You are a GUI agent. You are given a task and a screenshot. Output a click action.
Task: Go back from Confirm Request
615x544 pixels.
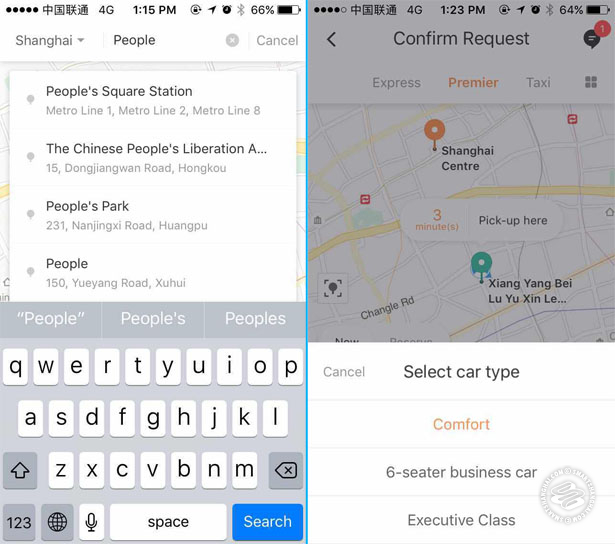332,40
